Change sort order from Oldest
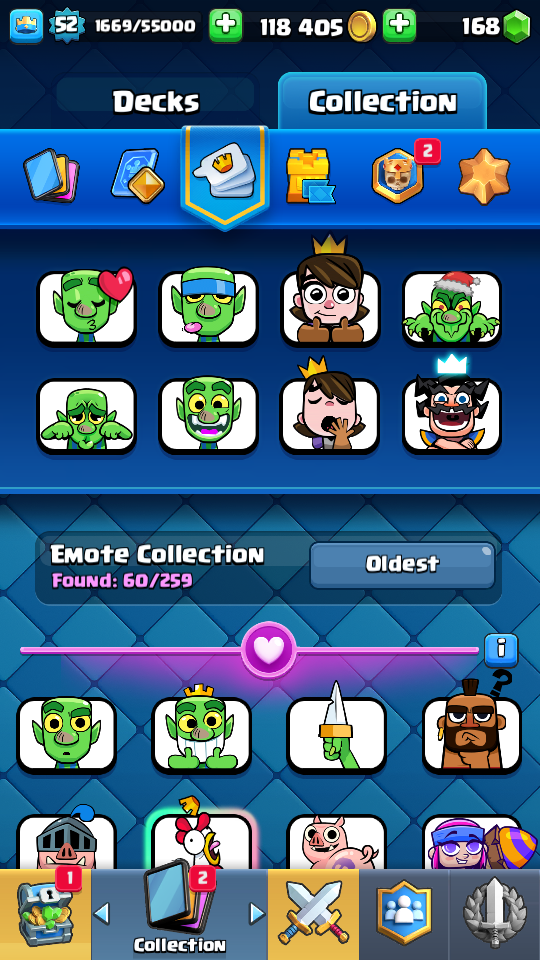540x960 pixels. point(402,564)
